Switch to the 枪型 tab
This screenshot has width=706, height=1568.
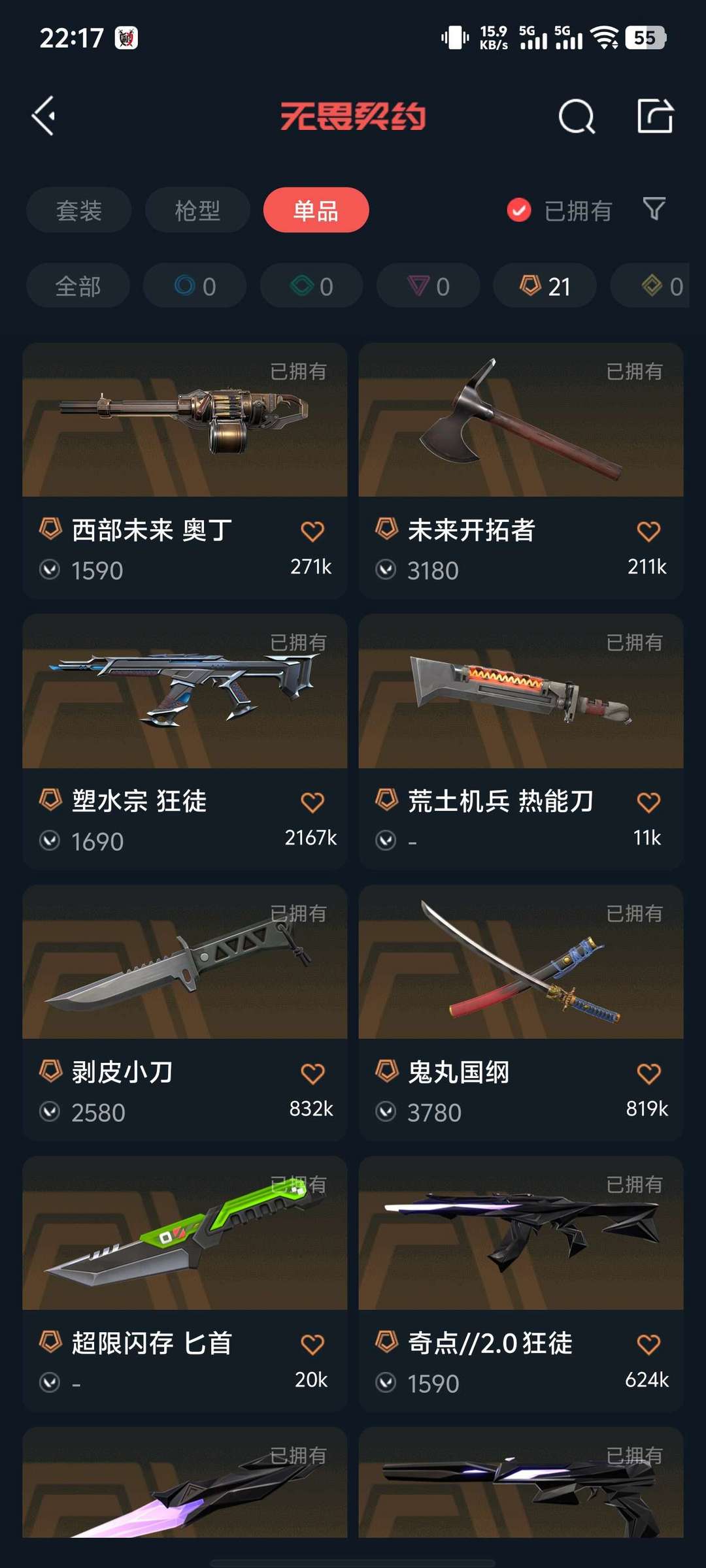click(196, 210)
